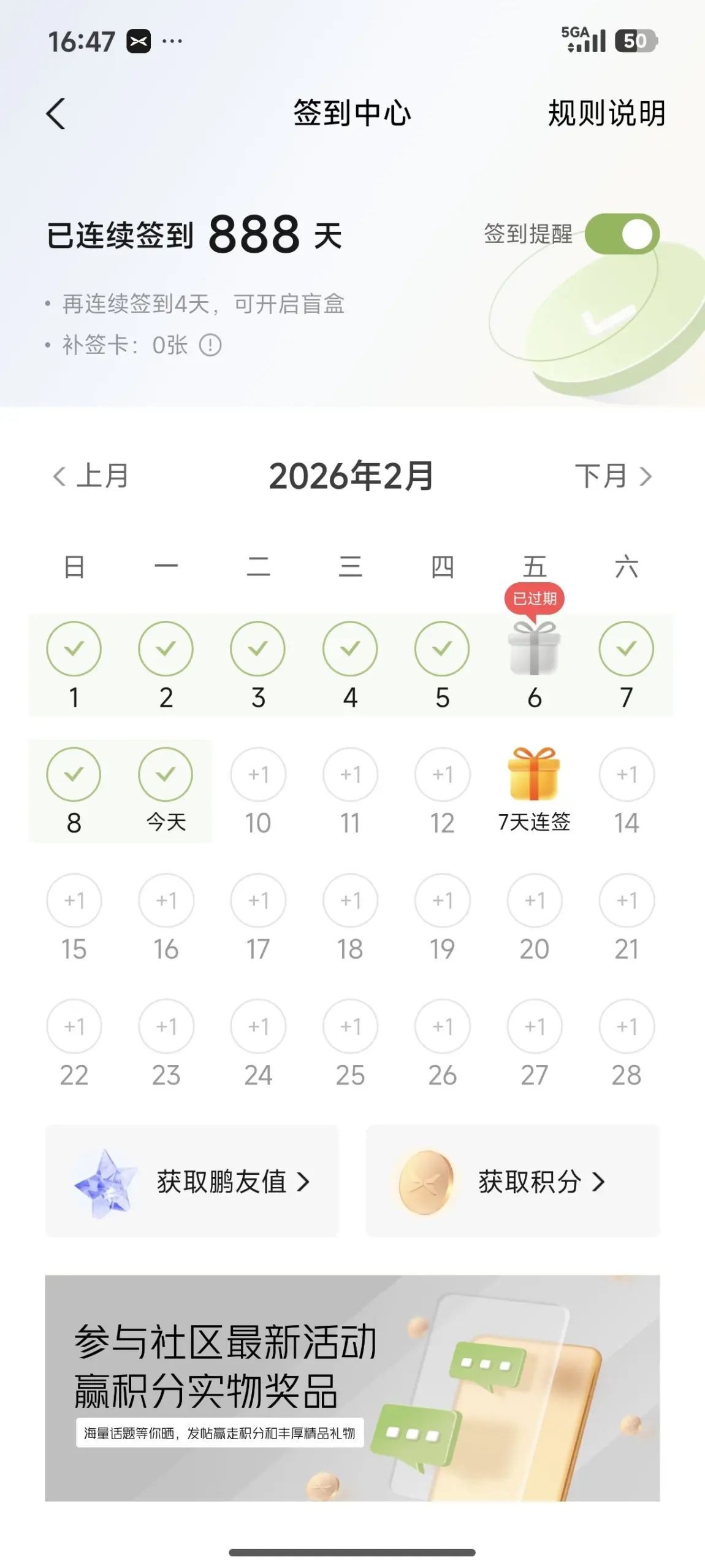
Task: Open 获取鹏友值
Action: (x=192, y=1181)
